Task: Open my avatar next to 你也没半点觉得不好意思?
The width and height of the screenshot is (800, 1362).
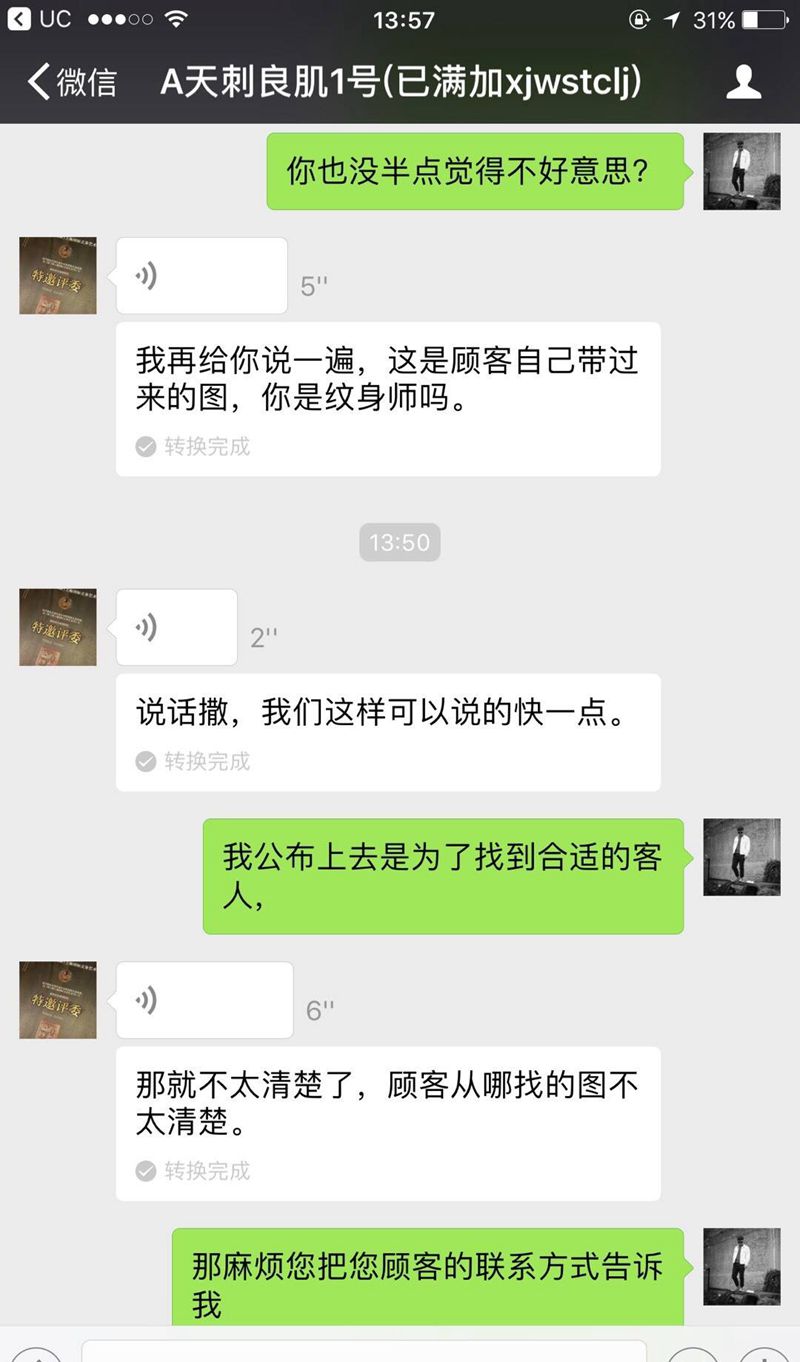Action: [x=742, y=171]
